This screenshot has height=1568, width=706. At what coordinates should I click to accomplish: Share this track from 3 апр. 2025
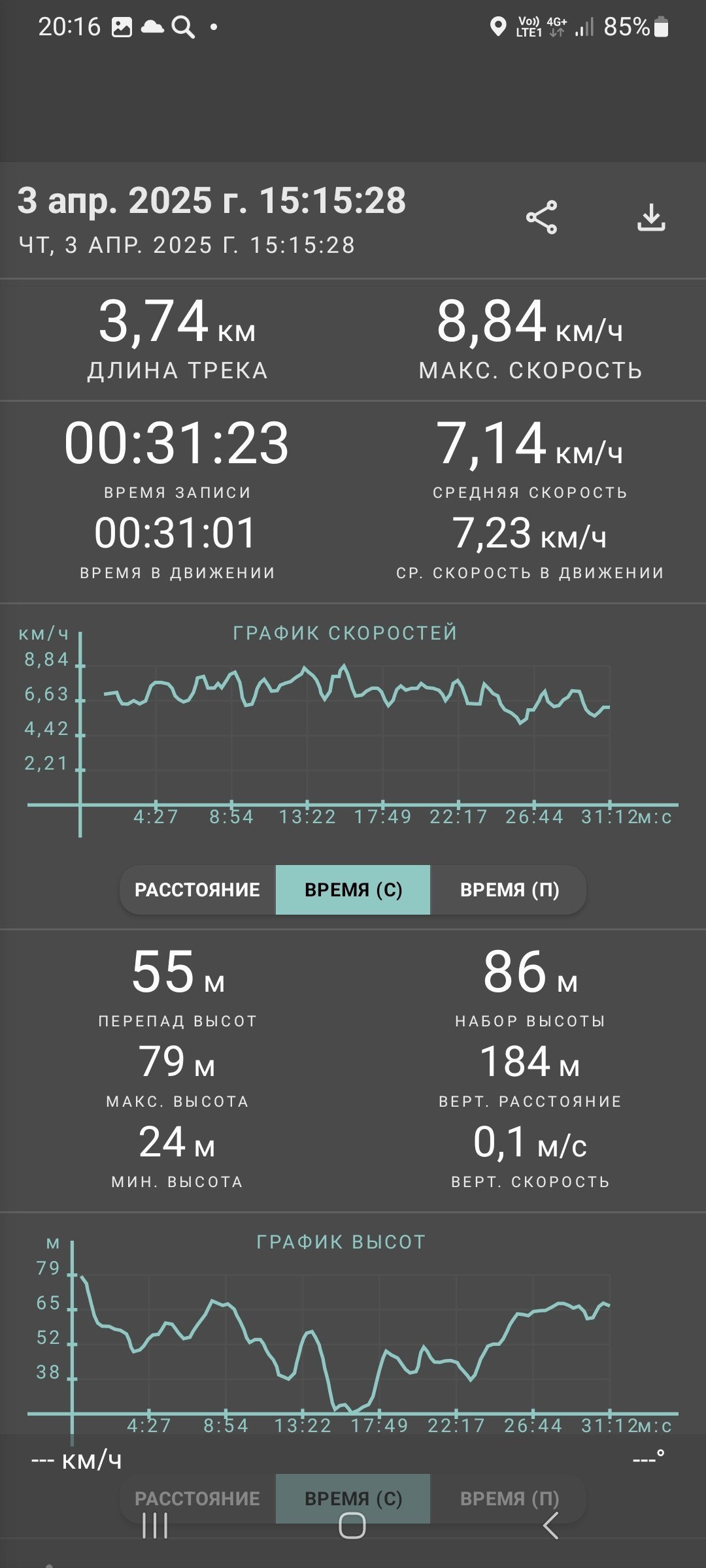click(x=541, y=218)
